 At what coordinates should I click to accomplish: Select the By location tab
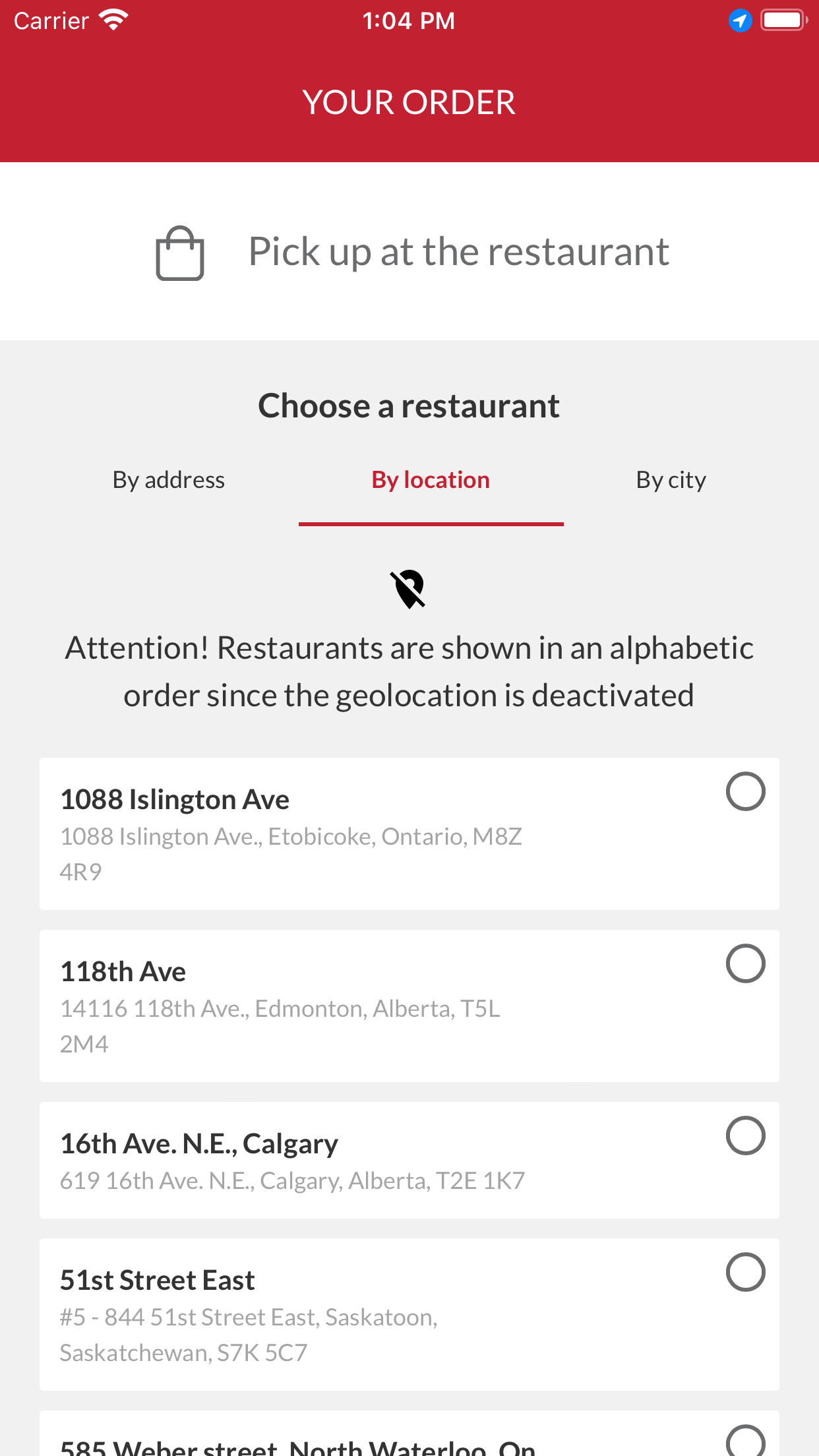pyautogui.click(x=431, y=480)
